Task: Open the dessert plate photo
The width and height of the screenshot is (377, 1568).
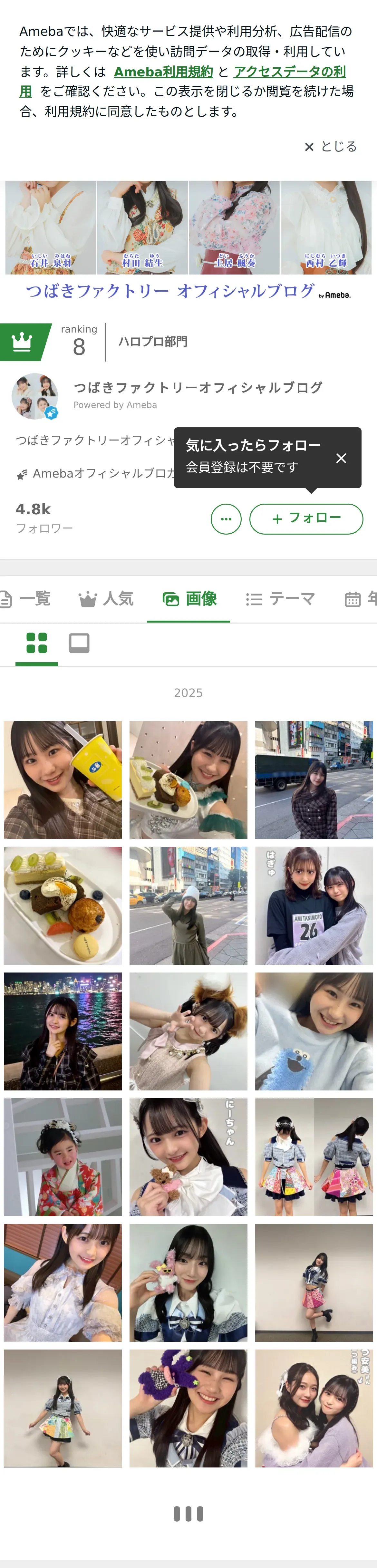Action: 63,905
